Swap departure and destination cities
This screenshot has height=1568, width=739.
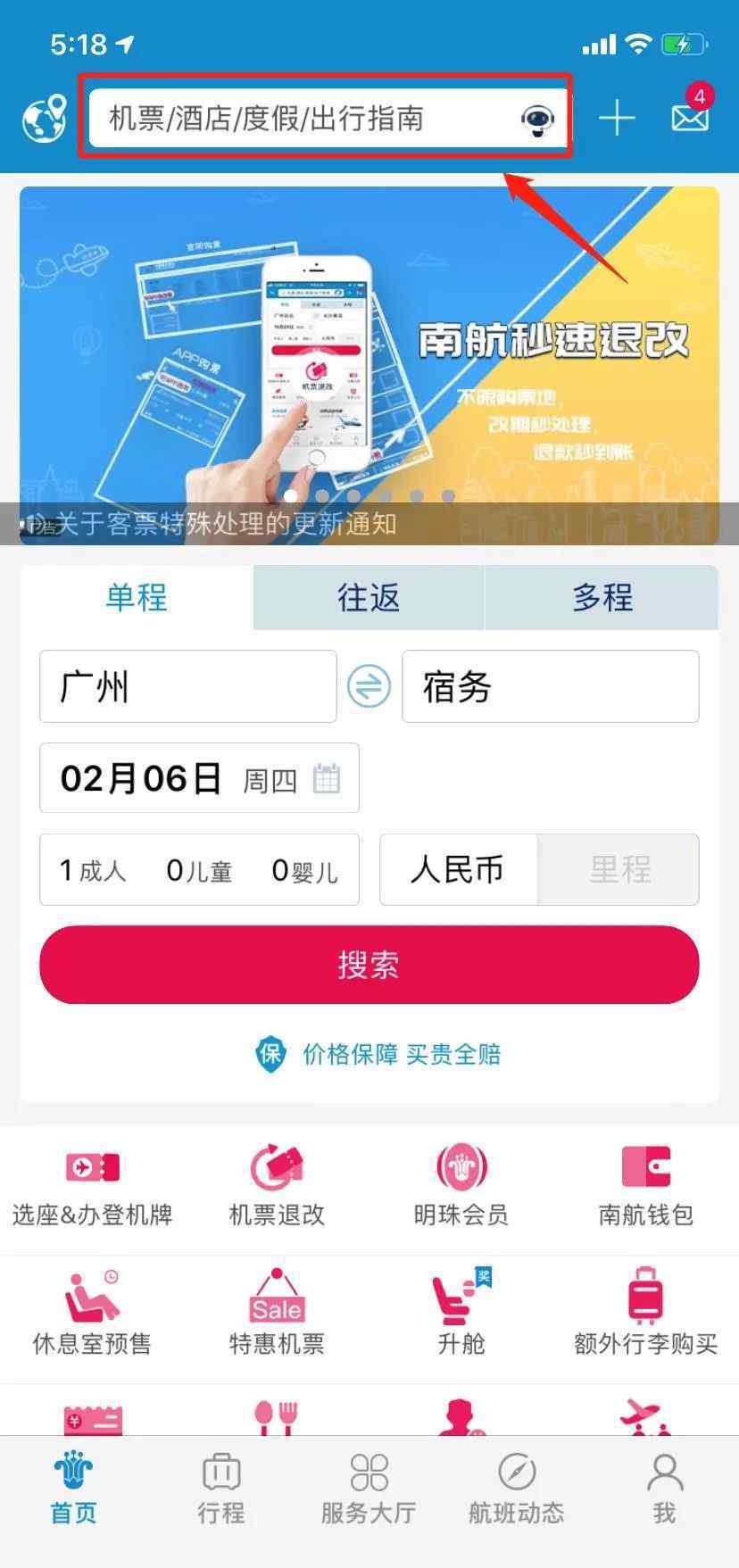pyautogui.click(x=369, y=686)
